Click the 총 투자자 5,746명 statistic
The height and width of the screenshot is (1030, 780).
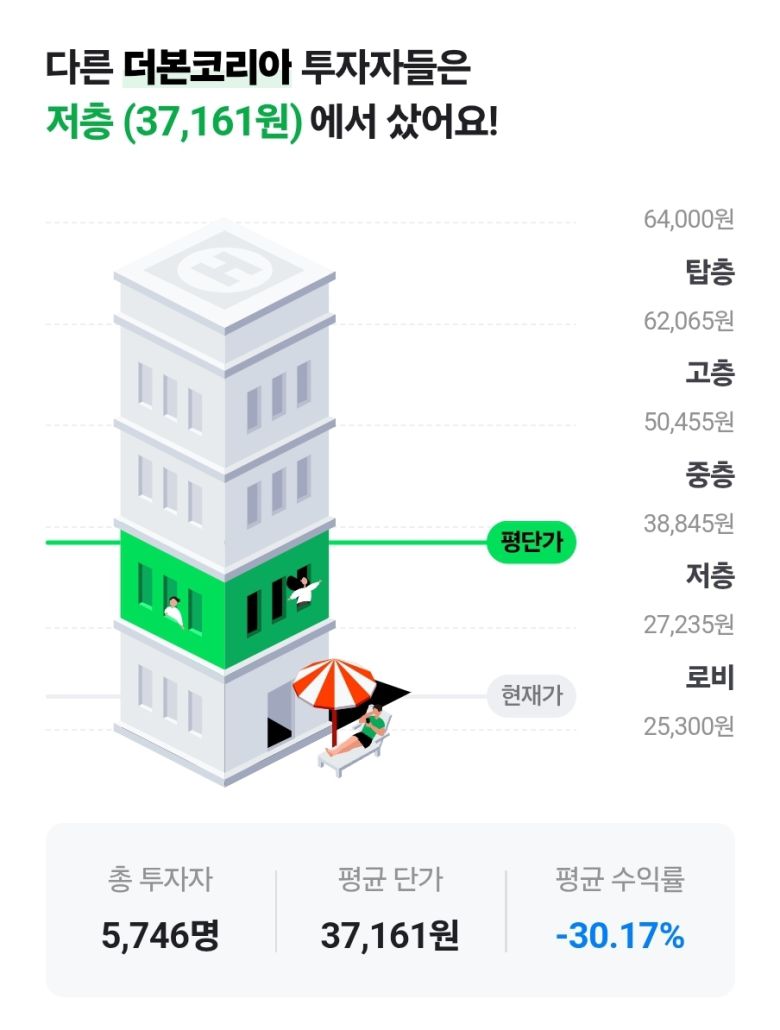click(162, 908)
